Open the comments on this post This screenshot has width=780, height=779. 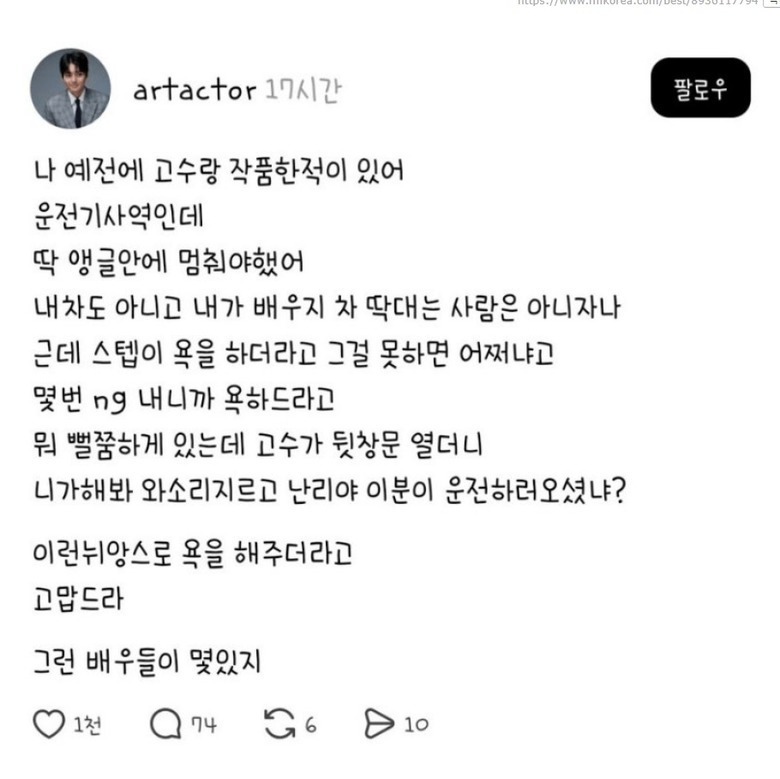(165, 724)
